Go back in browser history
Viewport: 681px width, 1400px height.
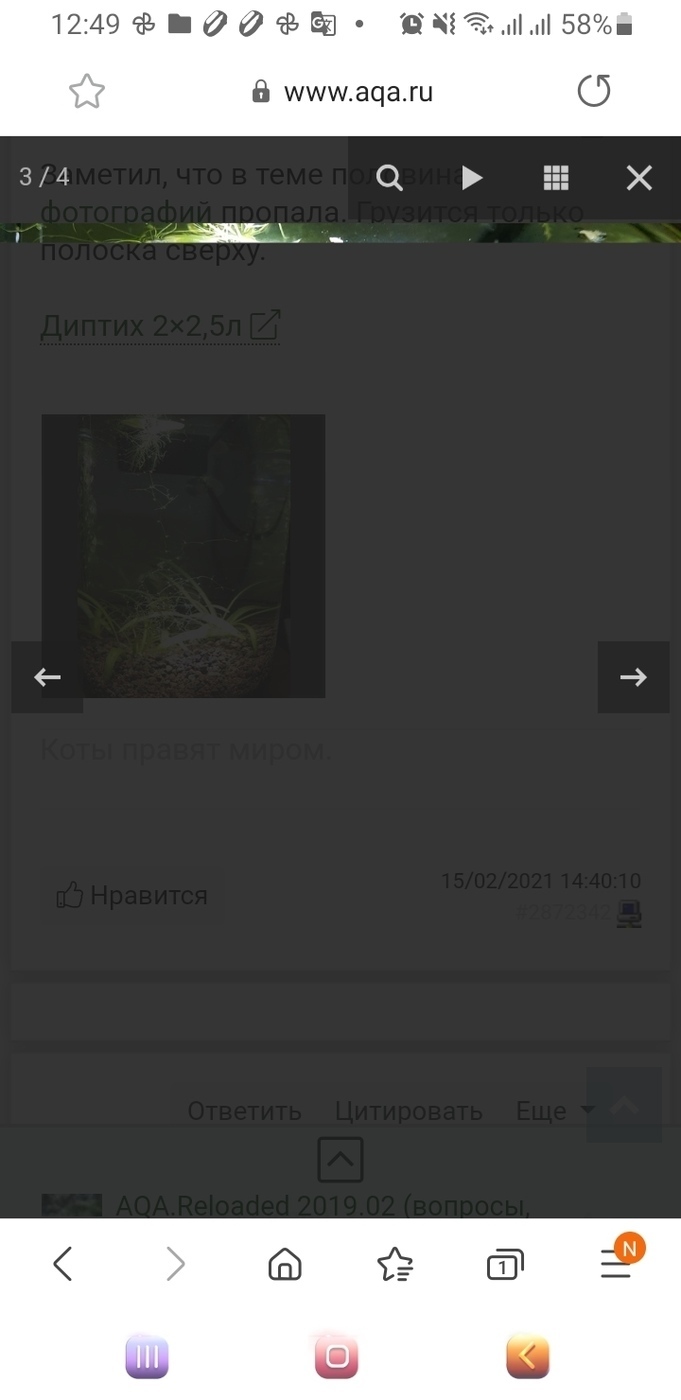(x=63, y=1265)
